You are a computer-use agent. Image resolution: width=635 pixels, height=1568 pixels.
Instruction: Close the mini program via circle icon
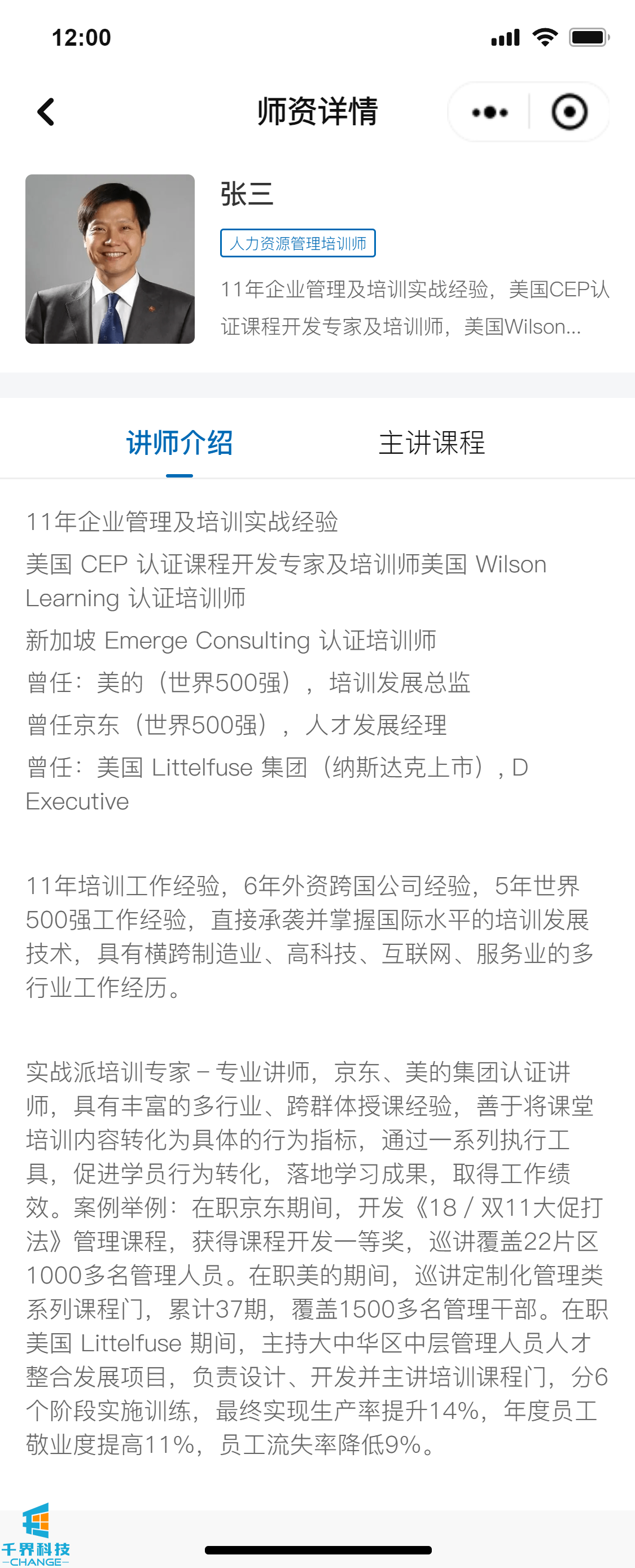pyautogui.click(x=568, y=112)
